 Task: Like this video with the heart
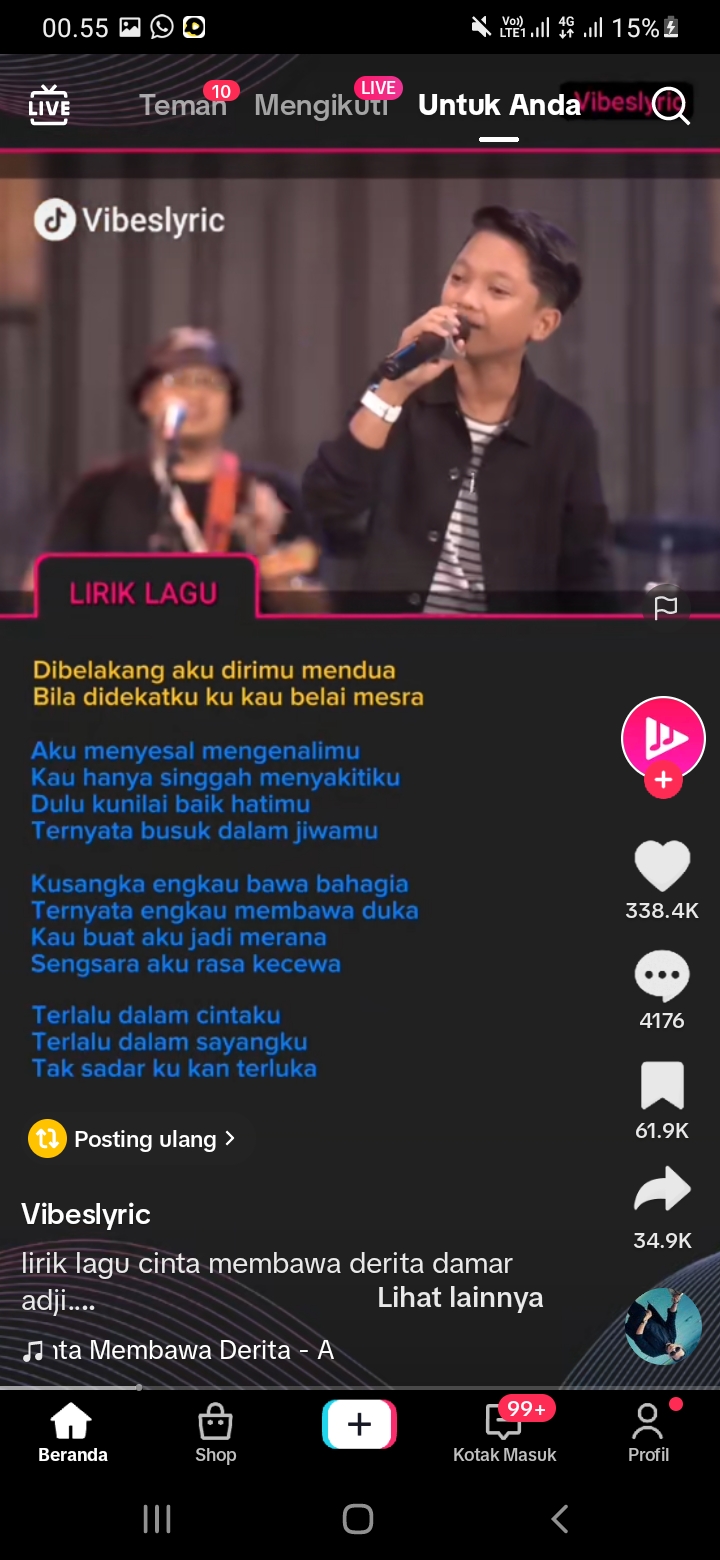click(662, 866)
